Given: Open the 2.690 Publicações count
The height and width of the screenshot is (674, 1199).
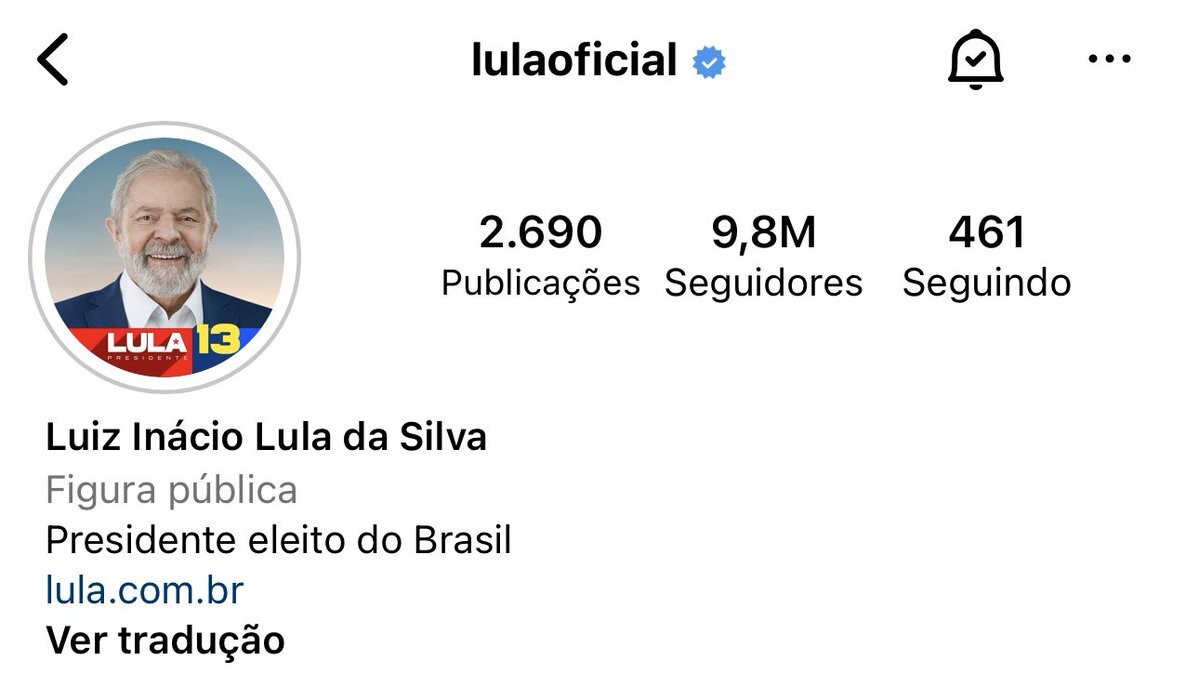Looking at the screenshot, I should [540, 257].
